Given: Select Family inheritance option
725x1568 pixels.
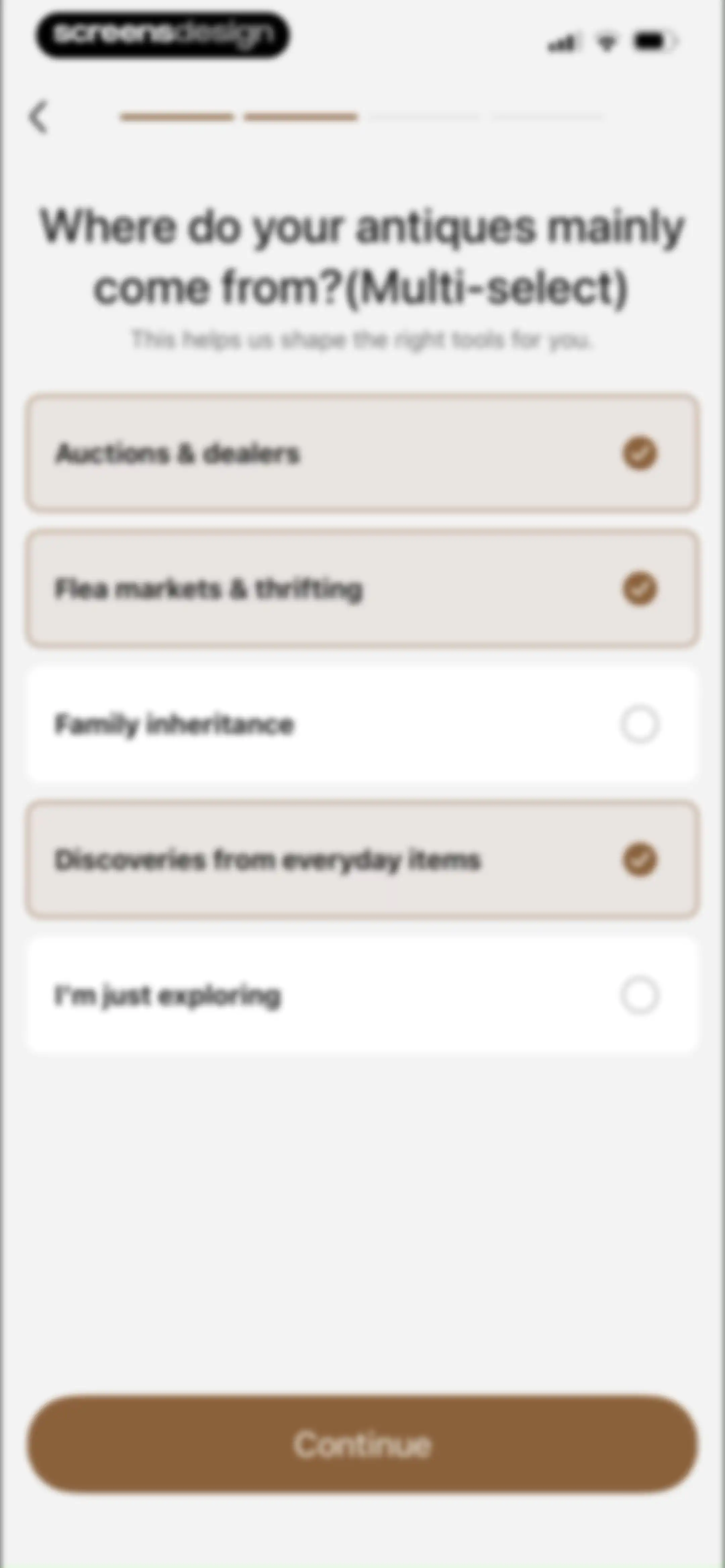Looking at the screenshot, I should 362,724.
